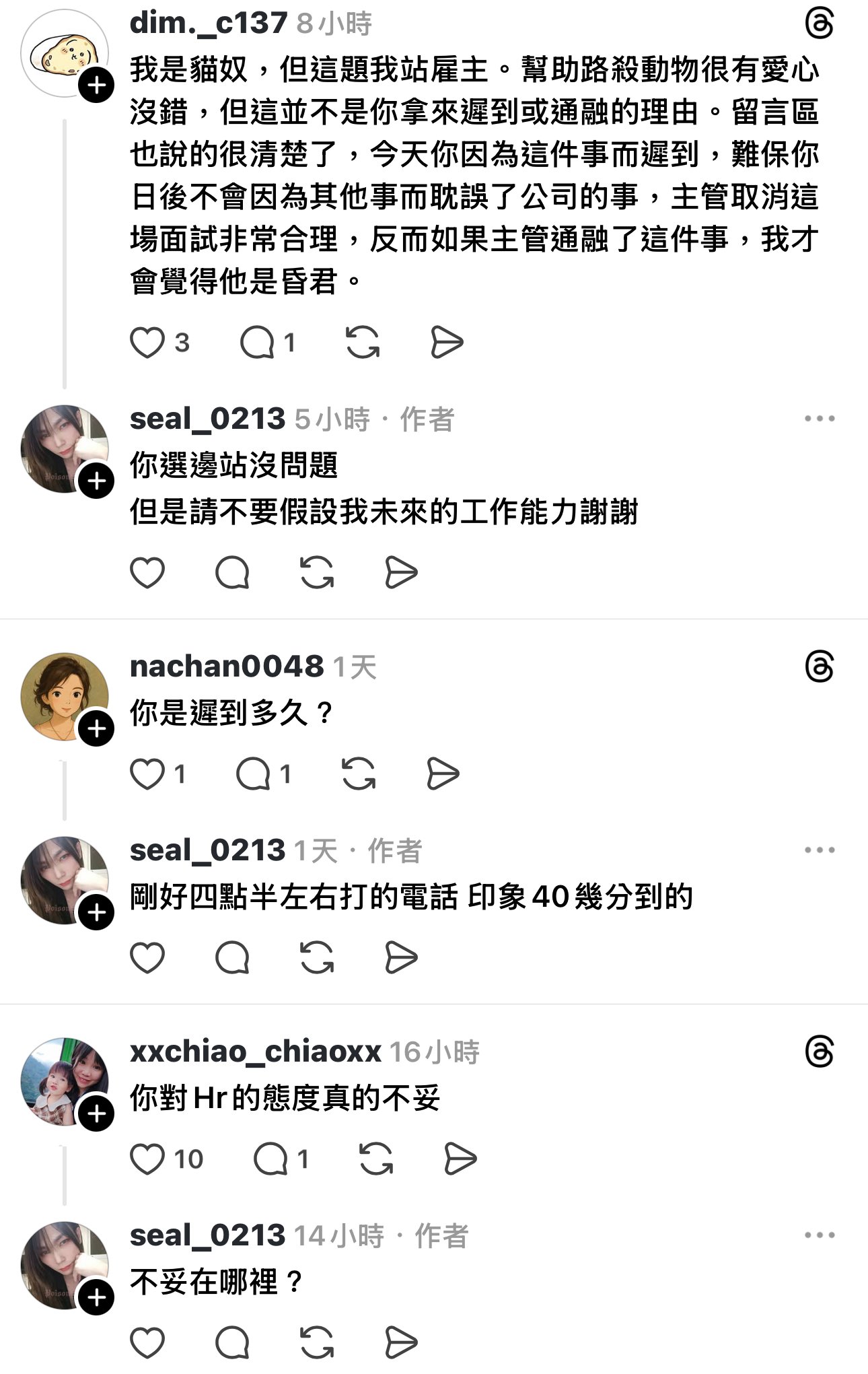Screen dimensions: 868x1374
Task: Follow dim._c137 via avatar plus badge
Action: pos(96,85)
